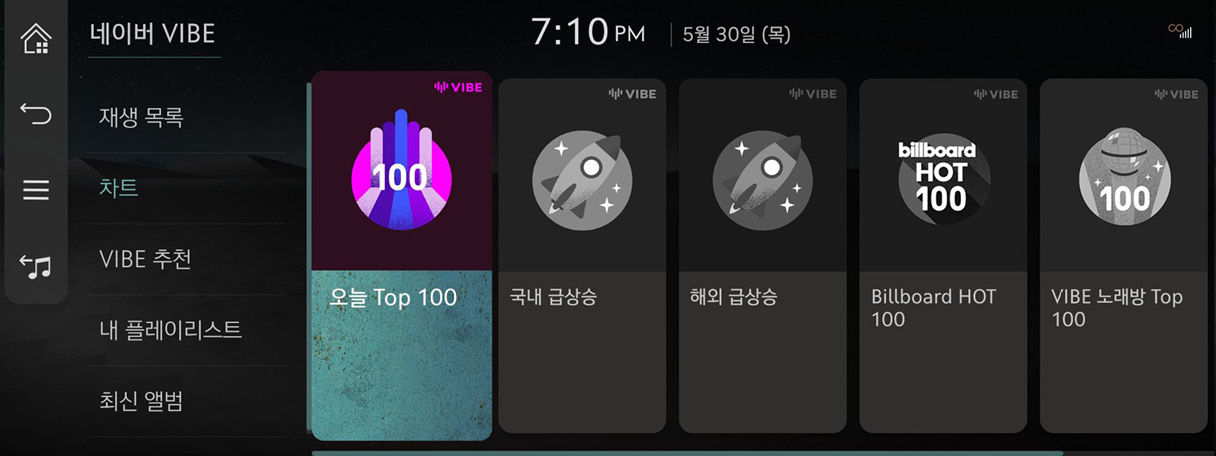Open the hamburger menu

tap(36, 190)
